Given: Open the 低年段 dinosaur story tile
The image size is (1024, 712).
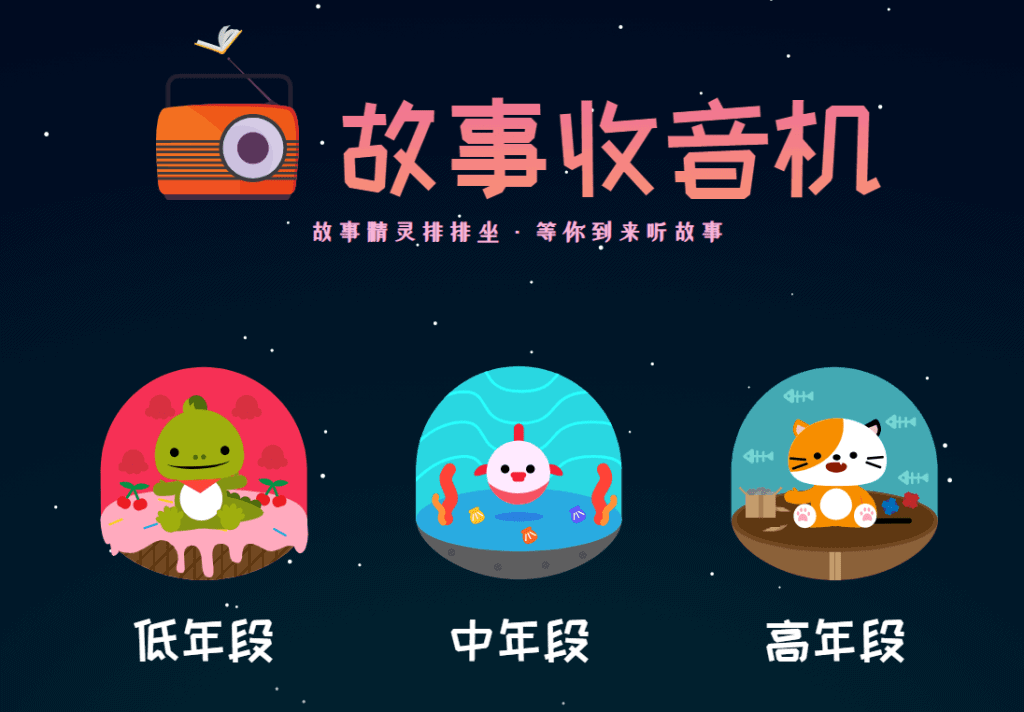Looking at the screenshot, I should pos(204,474).
